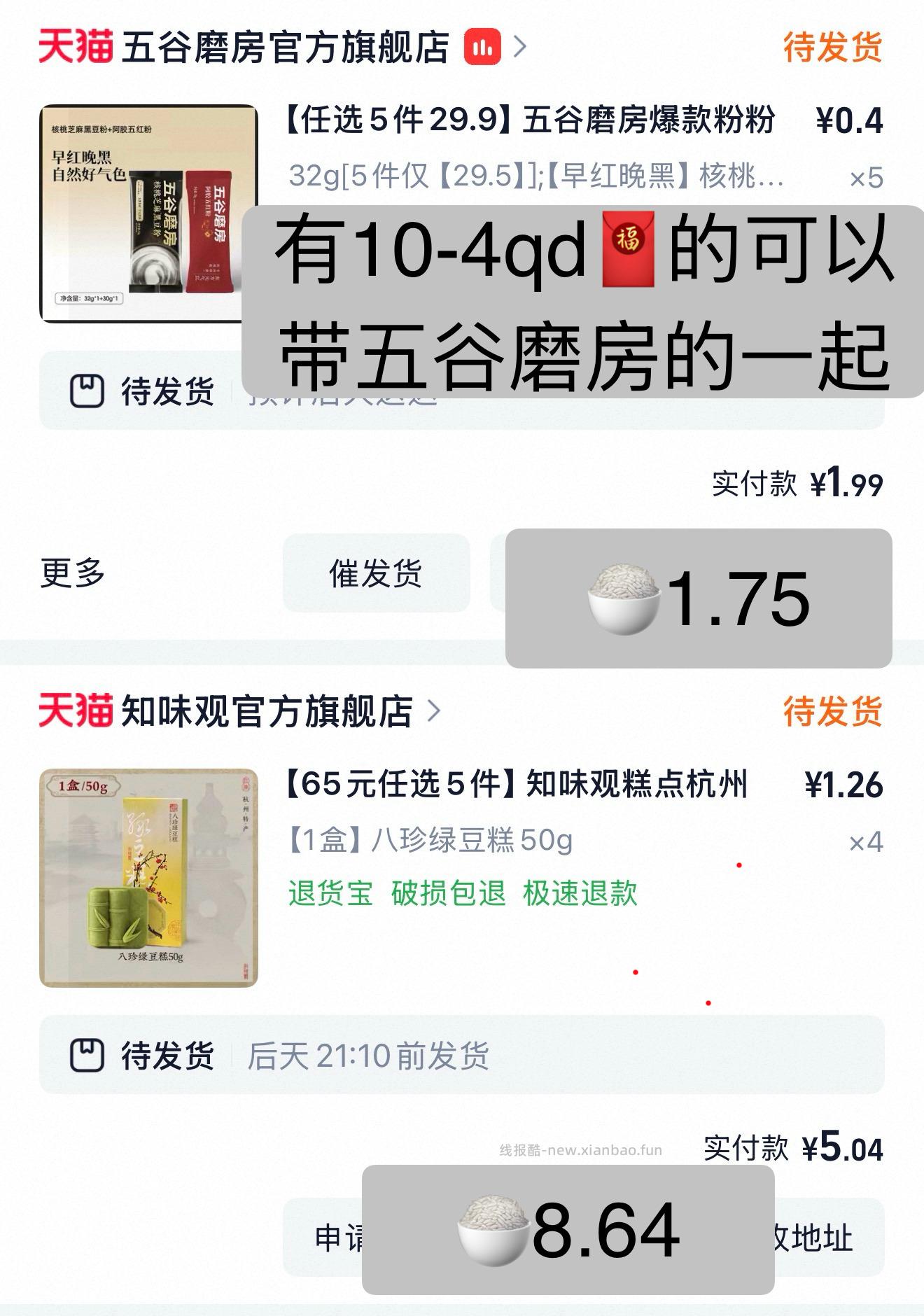924x1316 pixels.
Task: Tap 催发货 to urge shipment
Action: coord(376,573)
